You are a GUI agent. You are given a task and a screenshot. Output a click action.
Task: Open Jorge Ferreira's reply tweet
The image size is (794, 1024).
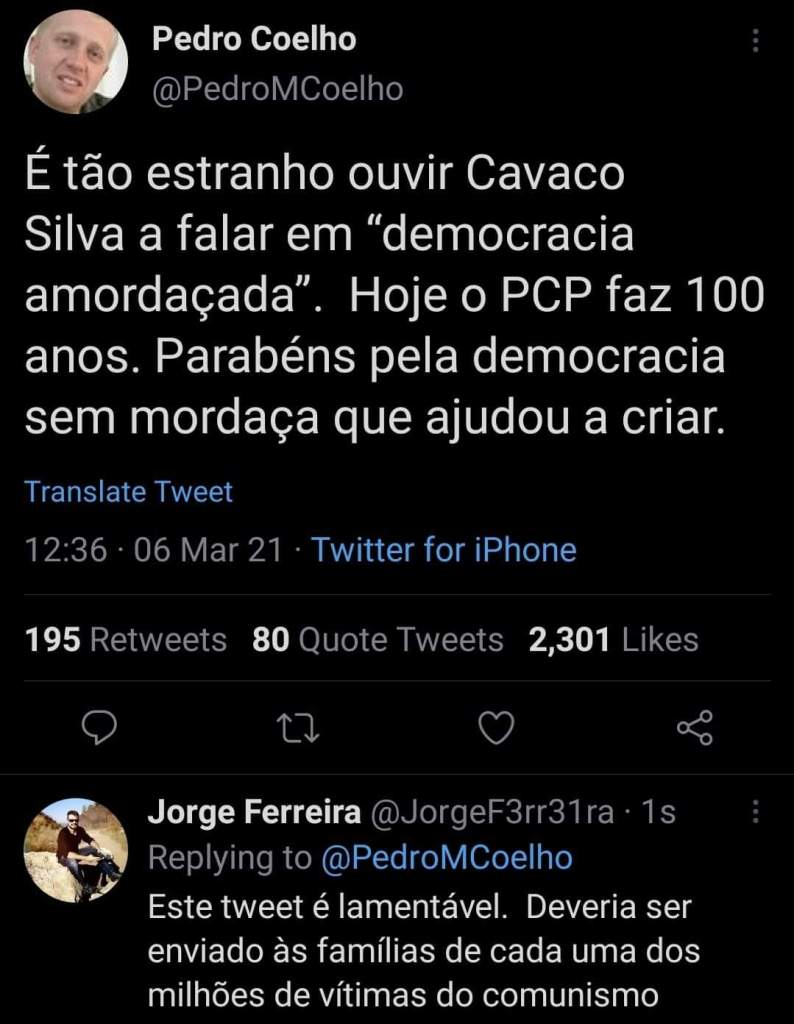[420, 950]
